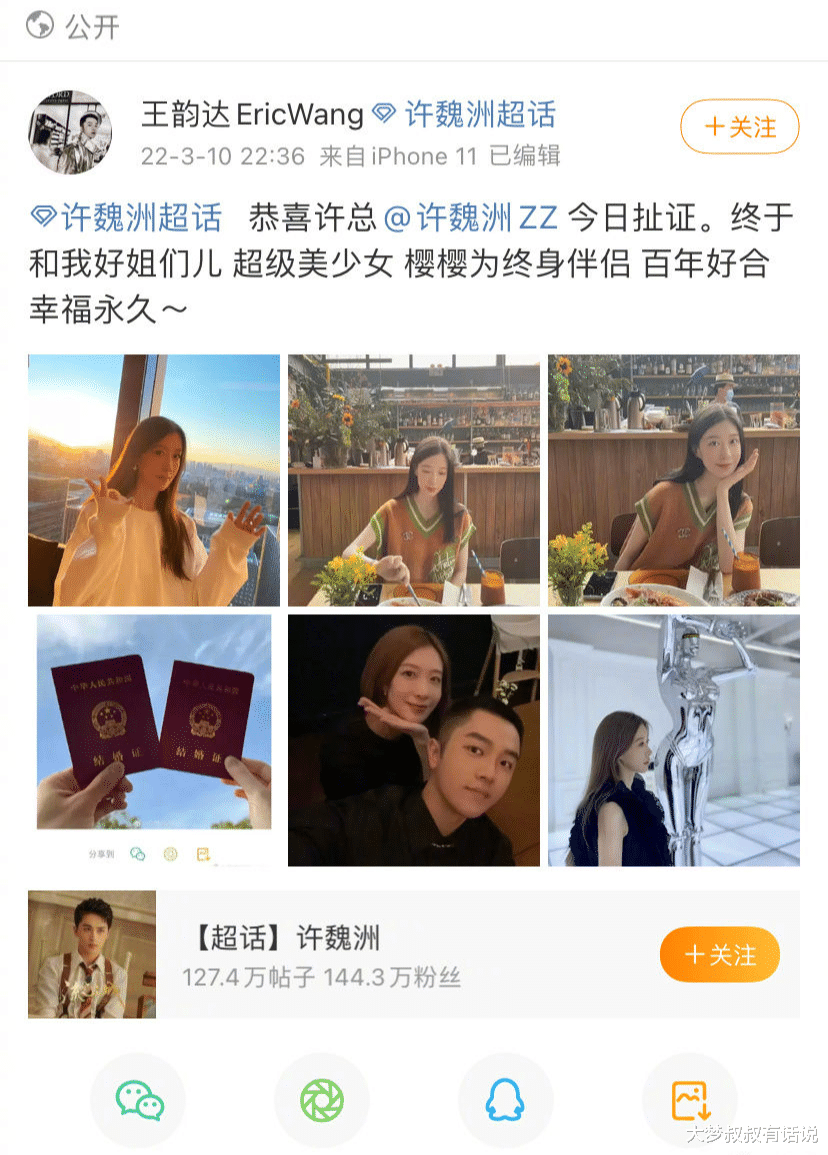View the couple selfie photo
828x1155 pixels.
tap(413, 740)
